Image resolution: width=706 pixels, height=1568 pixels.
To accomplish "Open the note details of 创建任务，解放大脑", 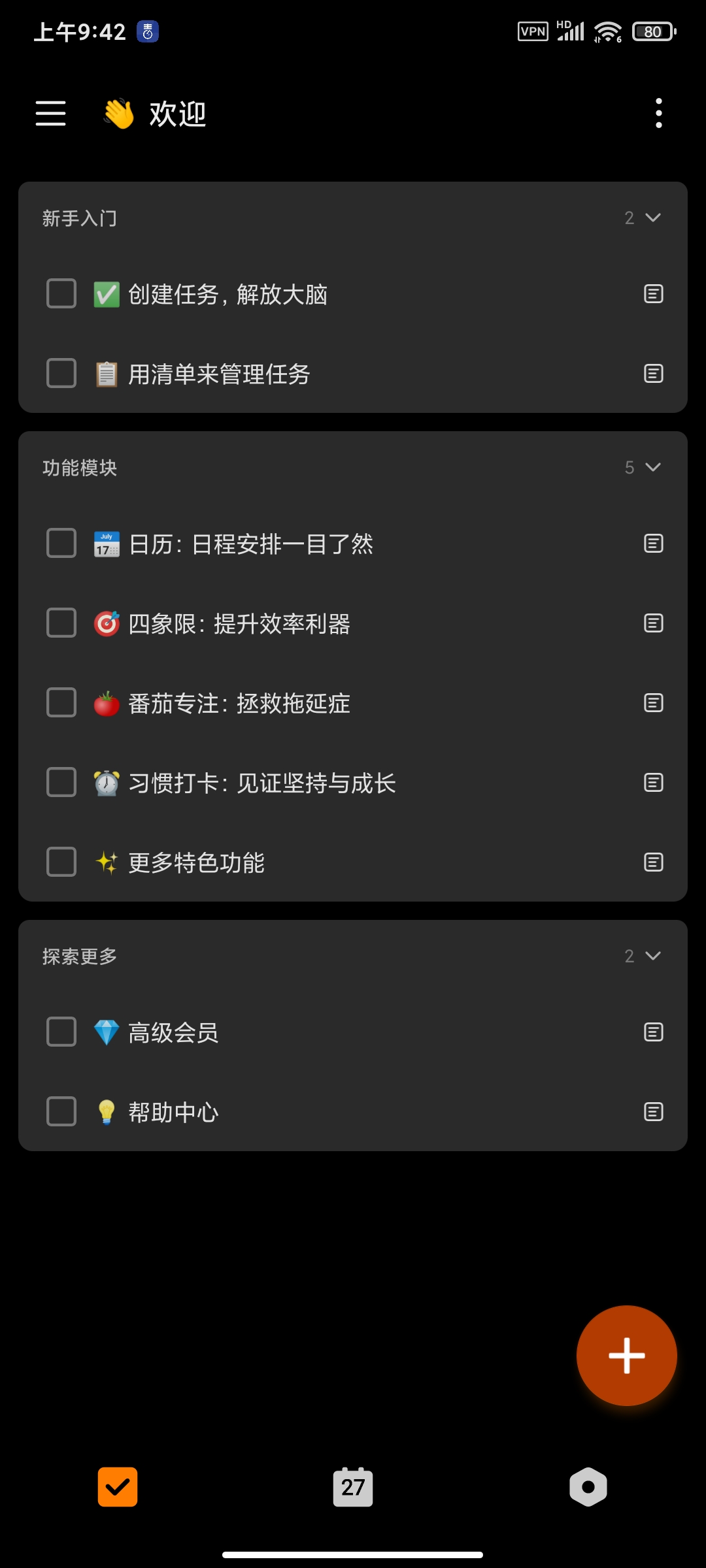I will (653, 293).
